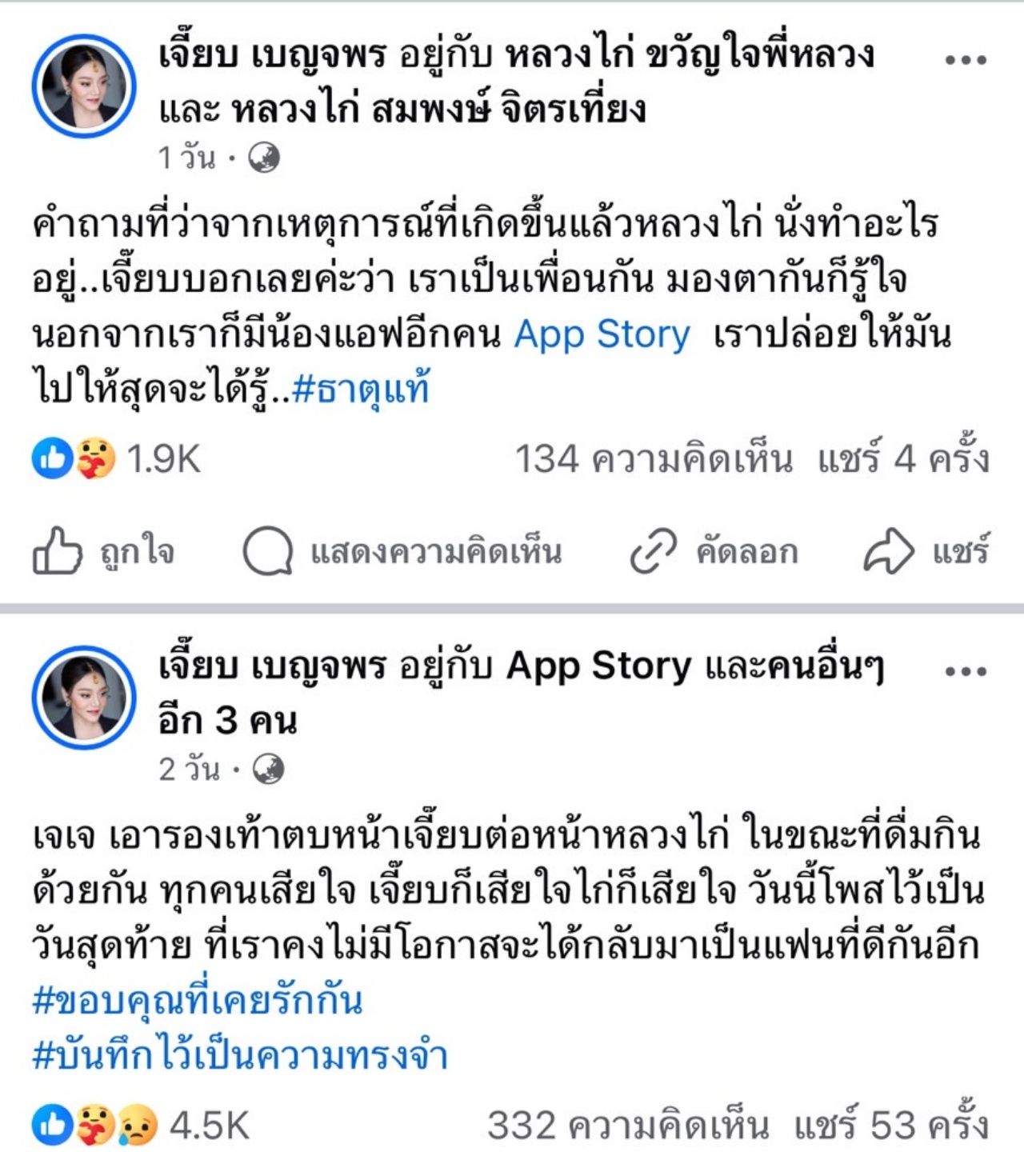This screenshot has width=1024, height=1176.
Task: Share the first post via แชร์ button
Action: pyautogui.click(x=926, y=551)
